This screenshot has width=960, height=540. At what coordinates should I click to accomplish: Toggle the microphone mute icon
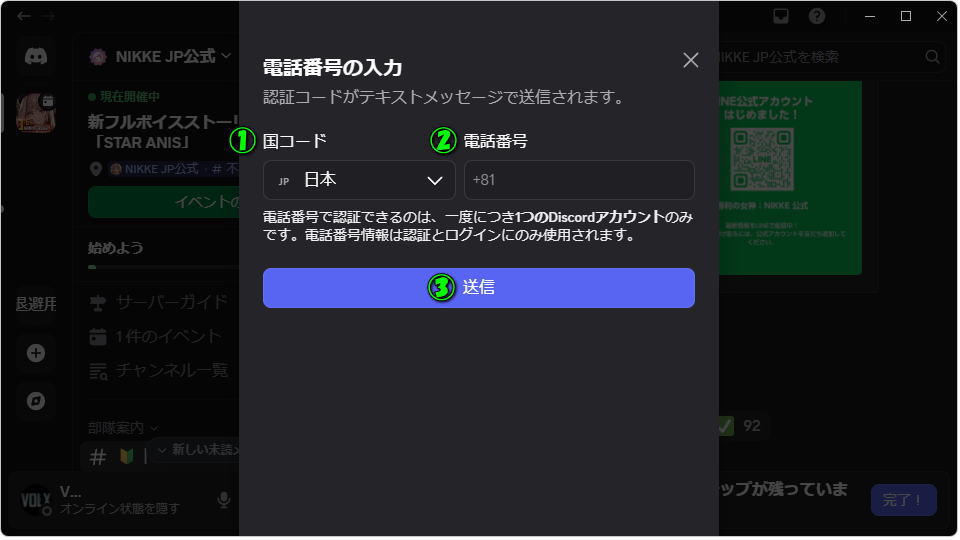[x=224, y=499]
